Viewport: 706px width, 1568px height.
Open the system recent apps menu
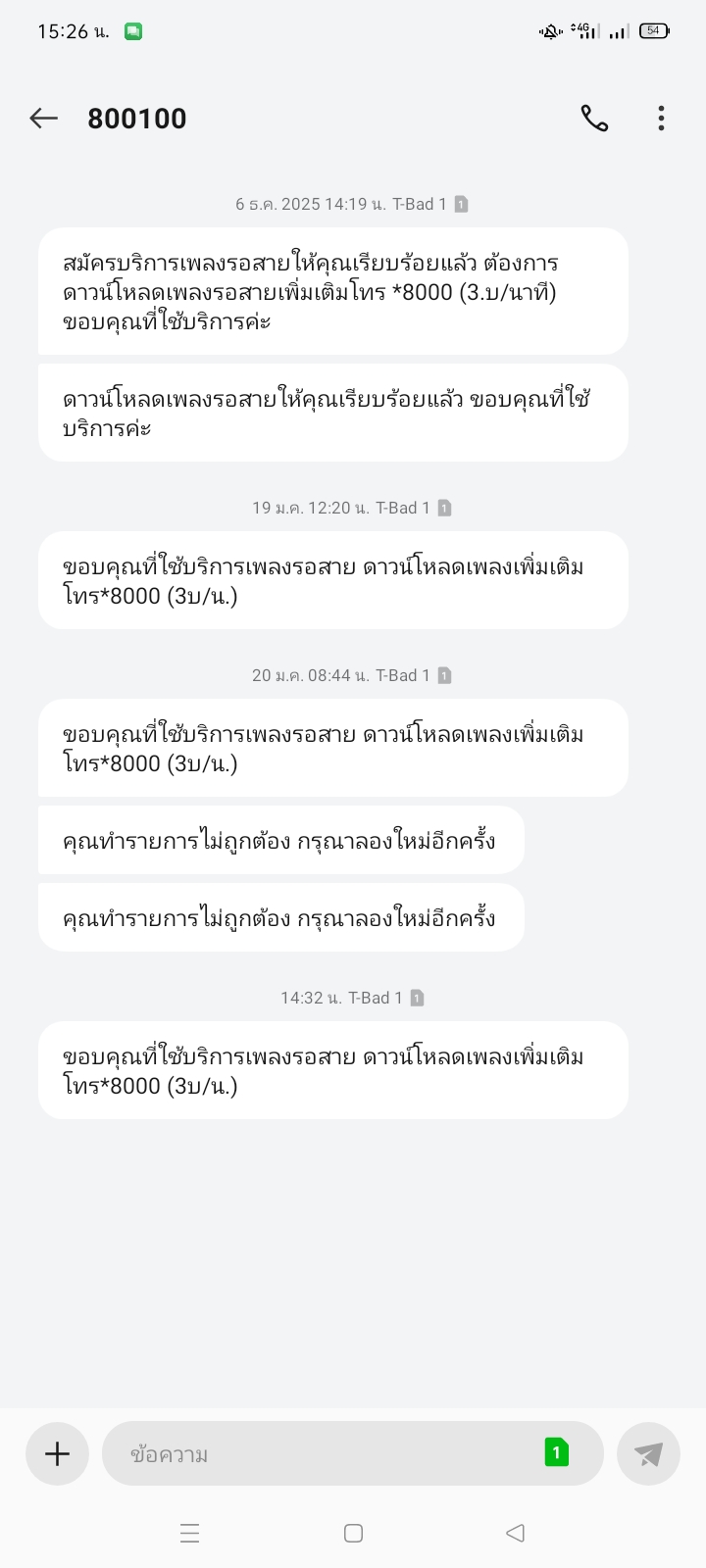190,1533
